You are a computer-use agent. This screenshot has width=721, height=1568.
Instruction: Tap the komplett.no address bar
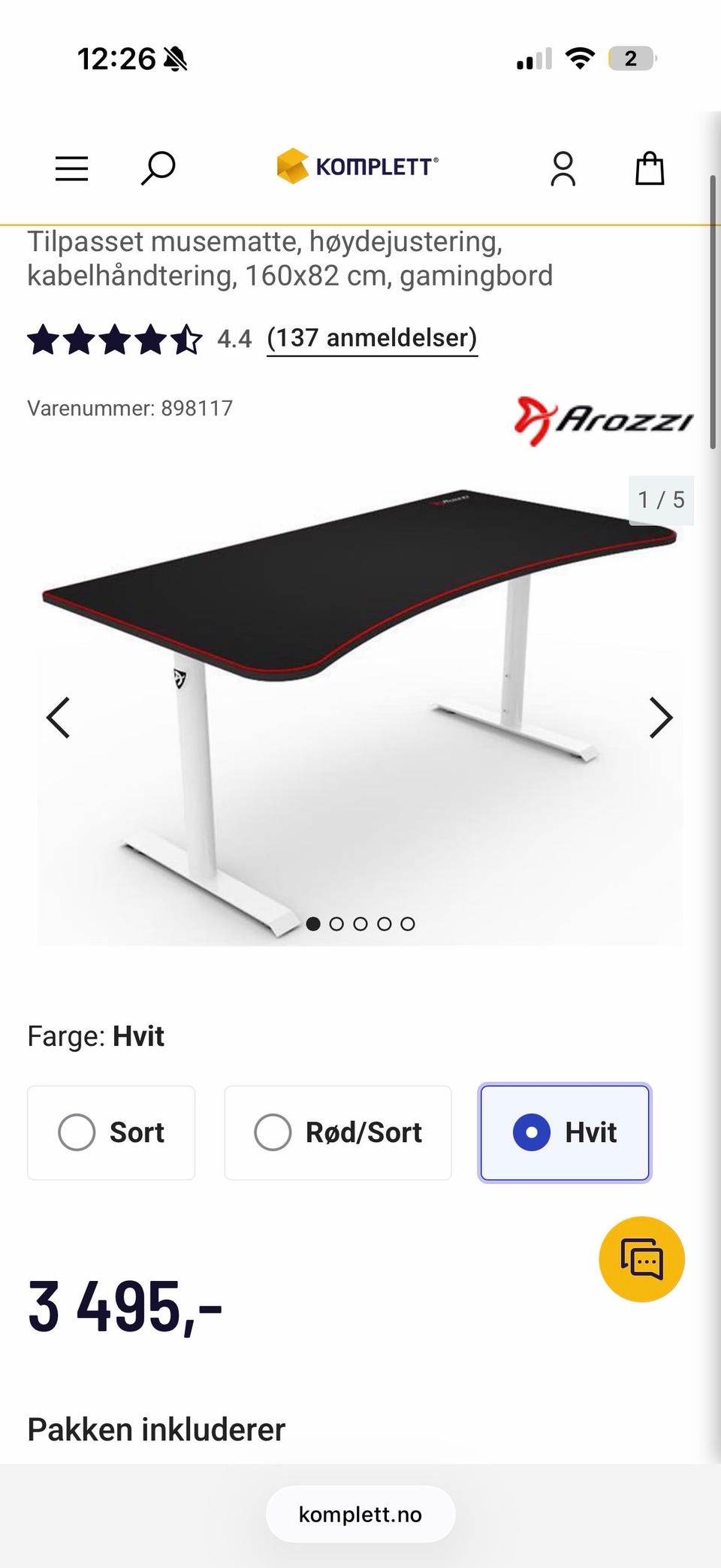360,1514
